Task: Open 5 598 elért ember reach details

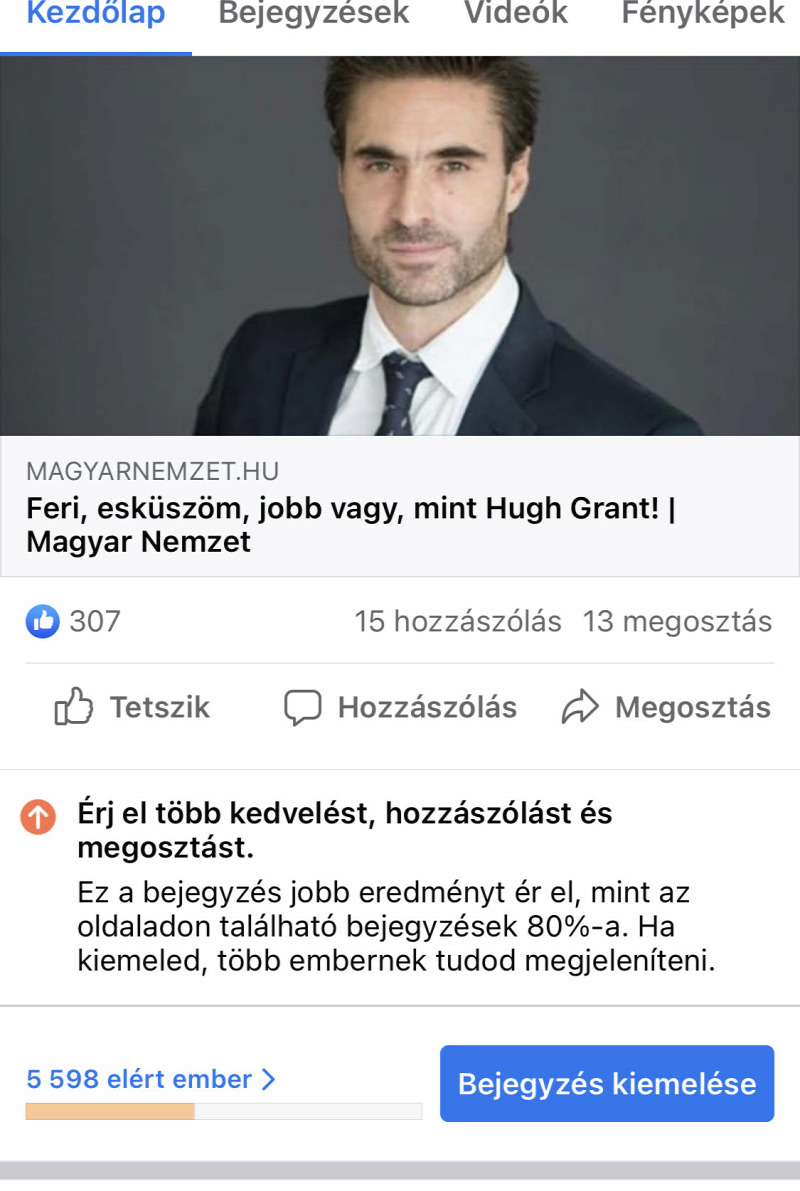Action: click(150, 1080)
